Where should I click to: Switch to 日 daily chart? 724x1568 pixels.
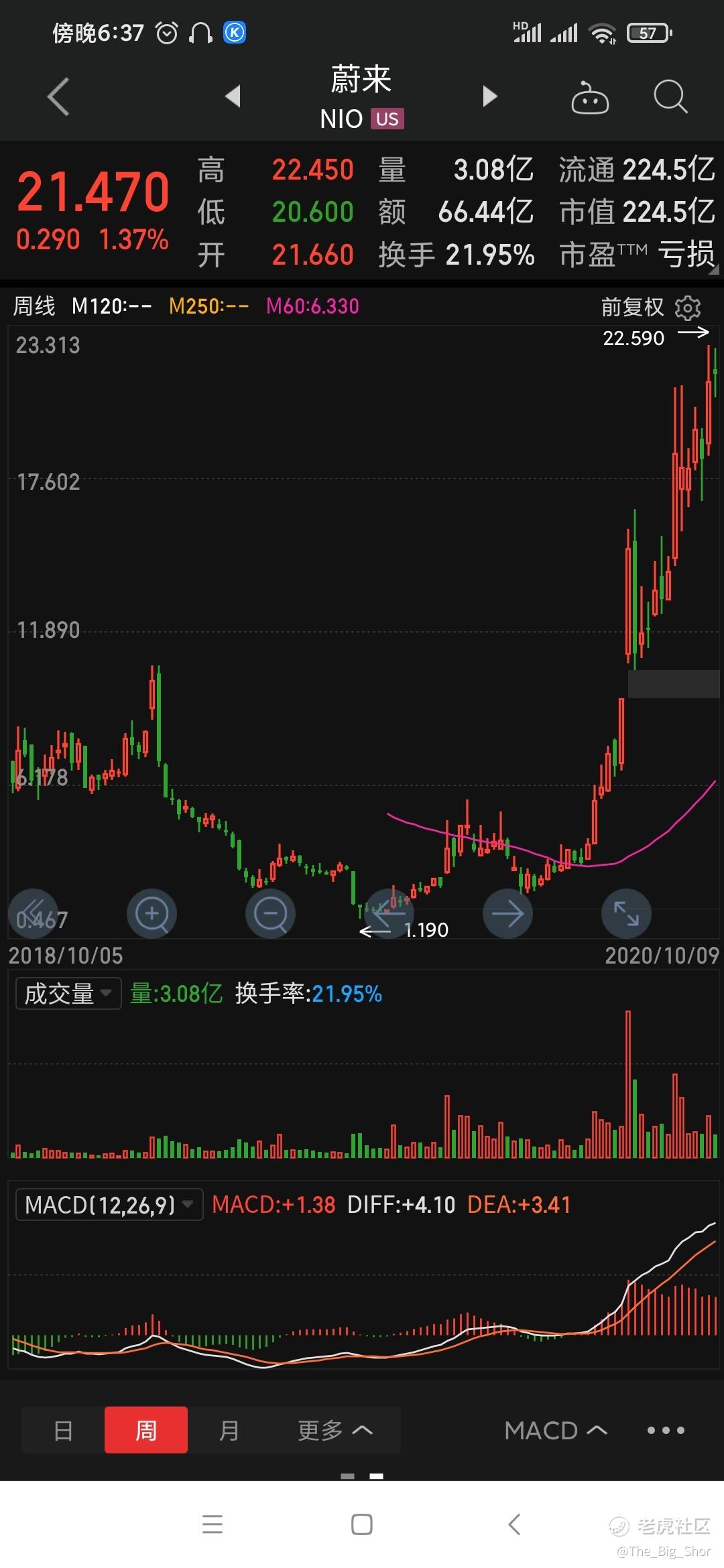(63, 1430)
